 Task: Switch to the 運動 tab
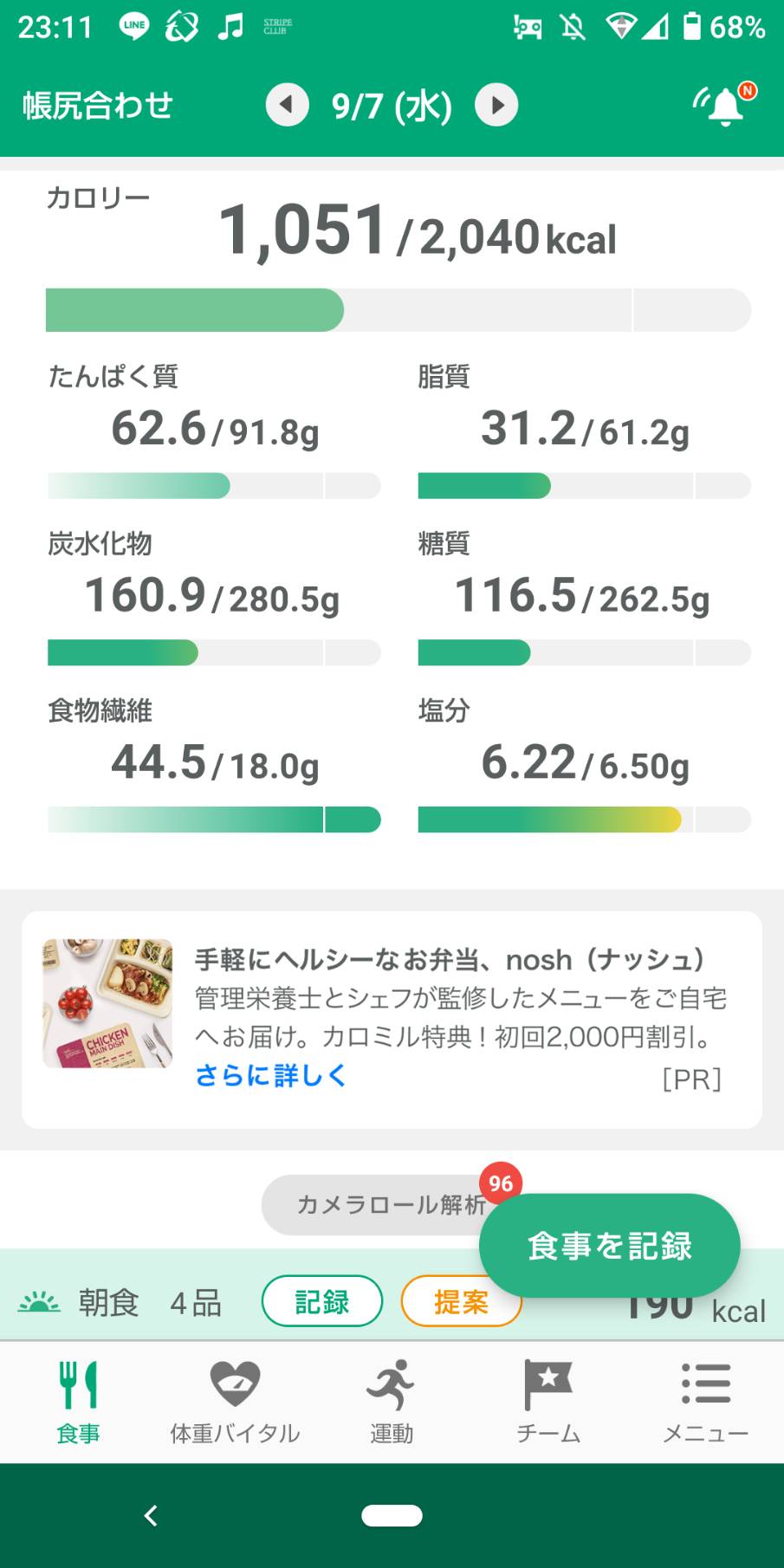pyautogui.click(x=392, y=1402)
